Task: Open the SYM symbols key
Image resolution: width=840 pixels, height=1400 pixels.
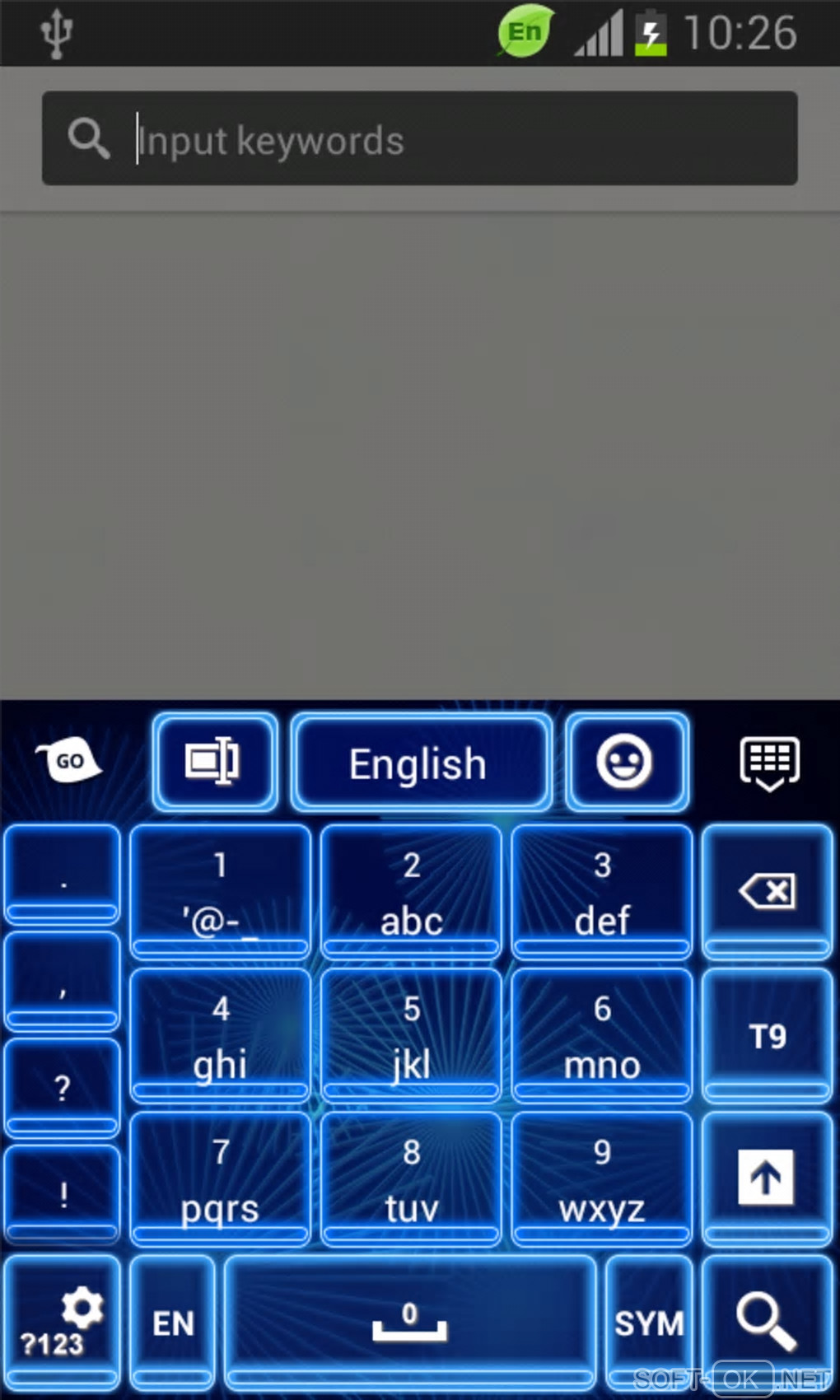Action: point(649,1323)
